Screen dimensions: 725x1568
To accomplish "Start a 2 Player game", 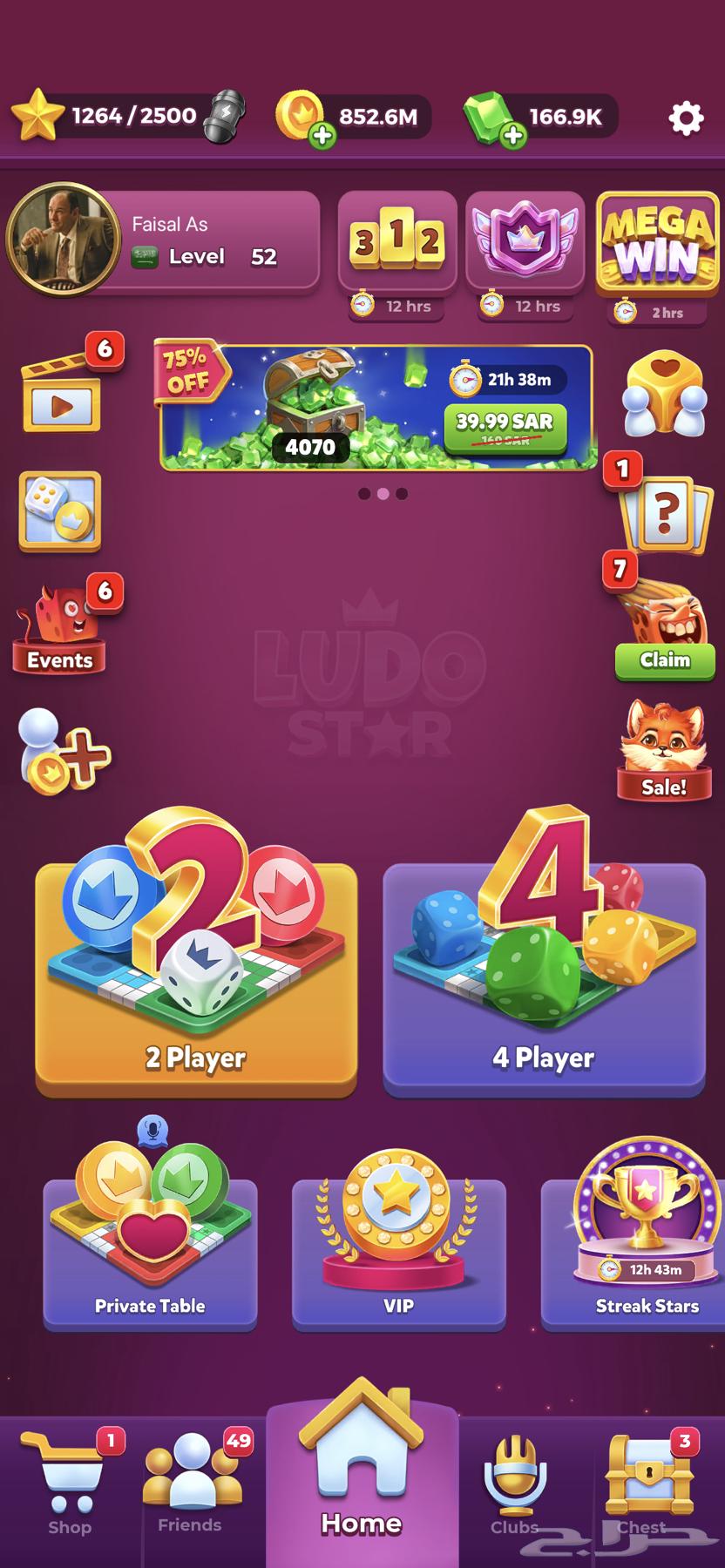I will point(196,976).
